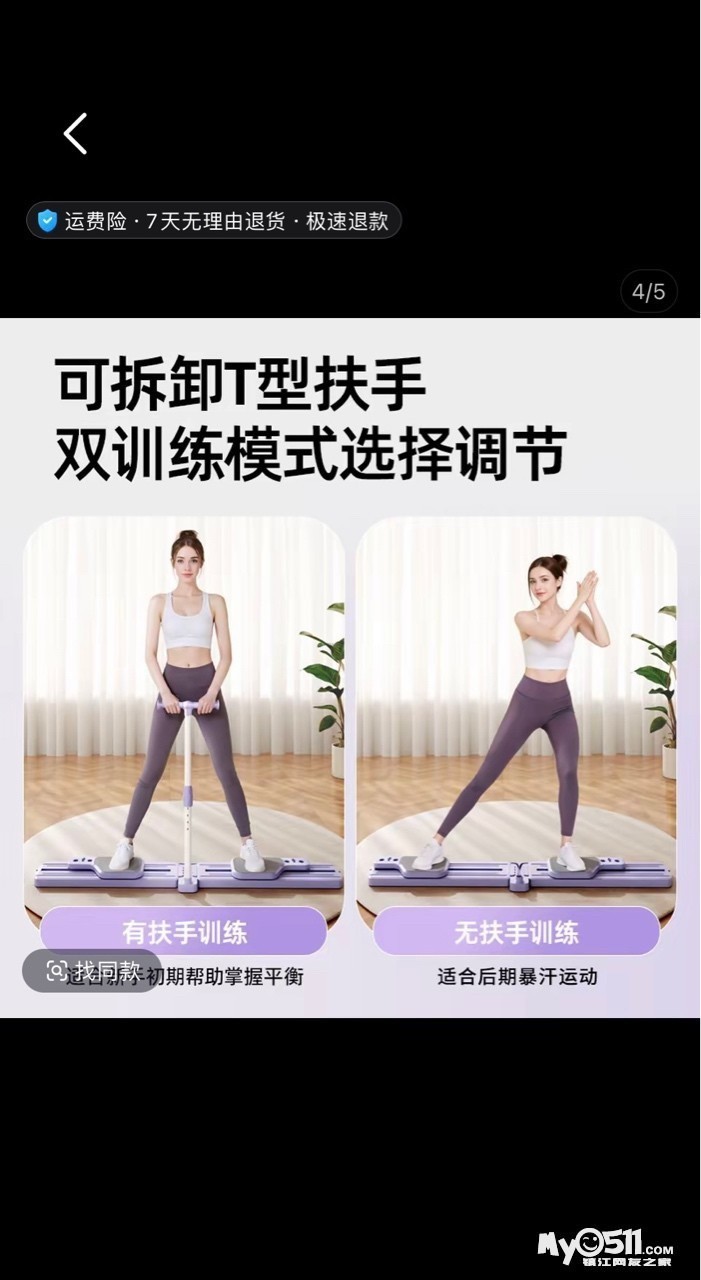Open the 运费险 7天无理由退货 guarantee chip
701x1280 pixels.
[x=214, y=221]
